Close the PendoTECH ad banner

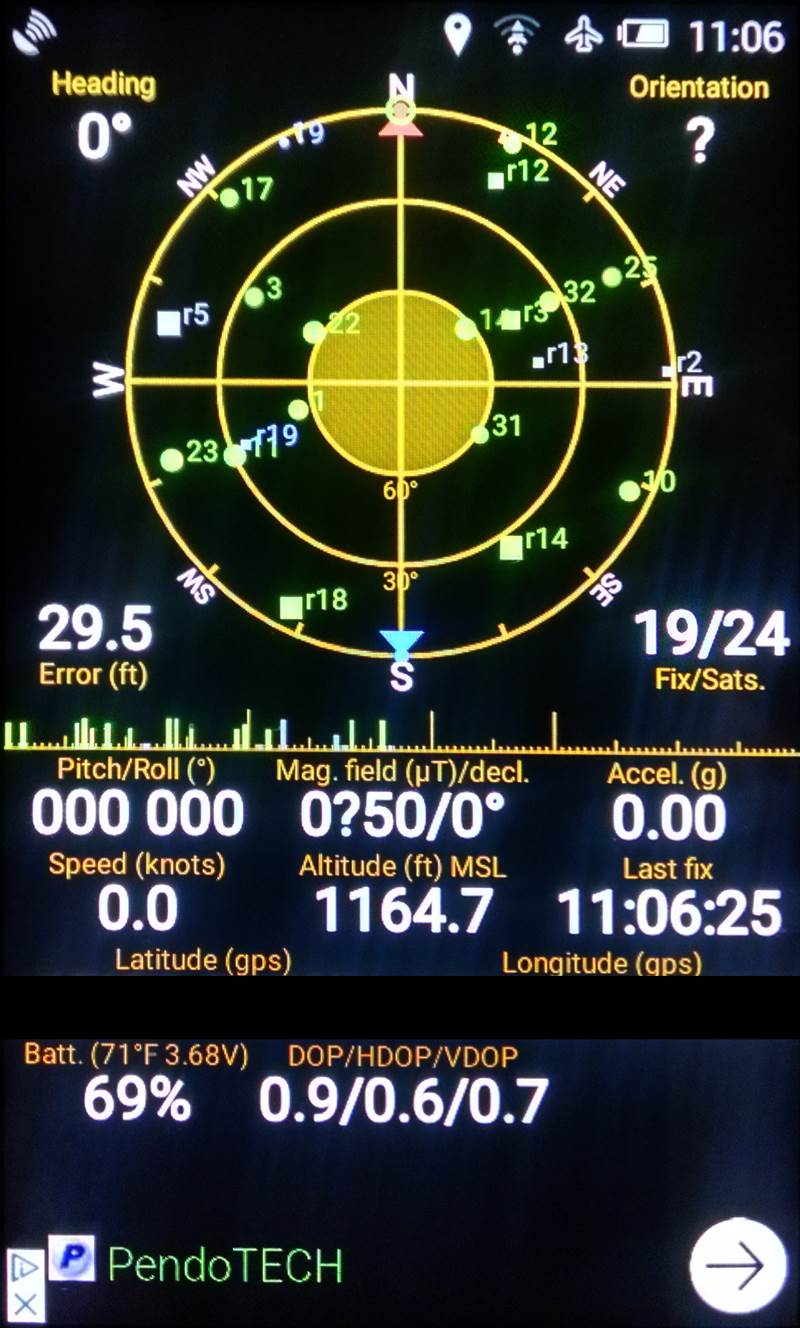click(25, 1304)
